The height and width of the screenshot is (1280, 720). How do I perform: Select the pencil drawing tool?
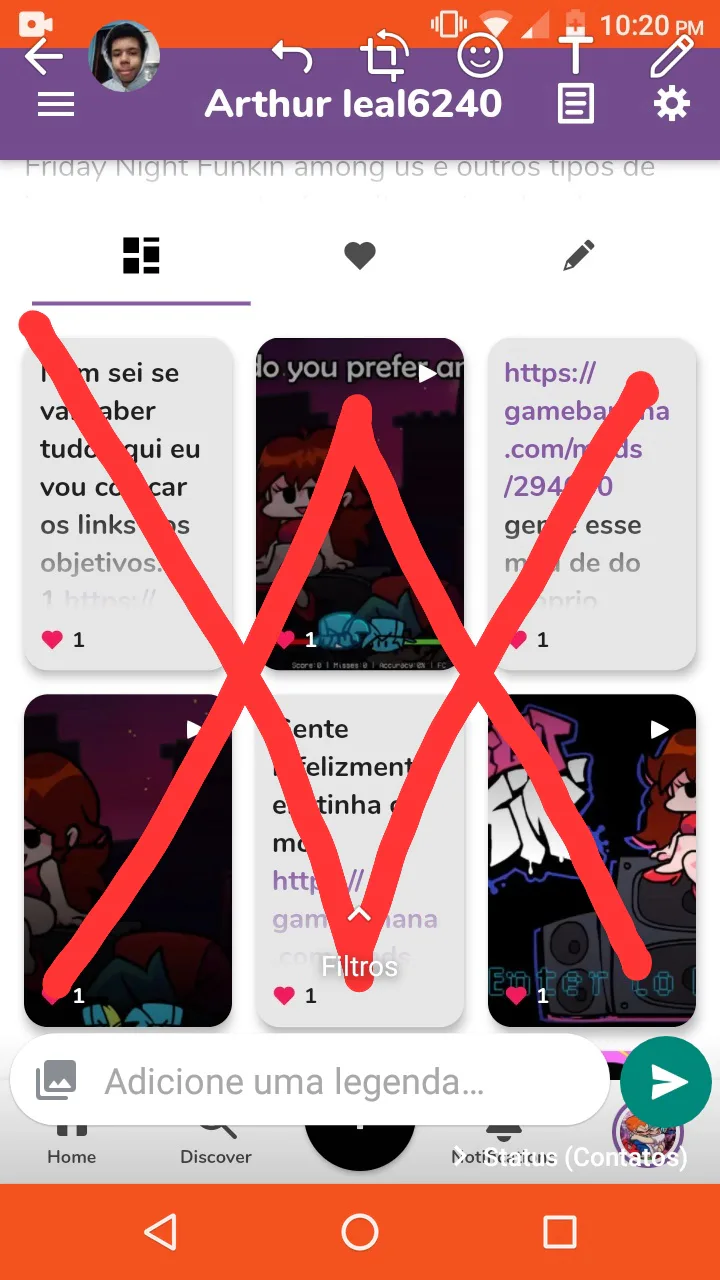pyautogui.click(x=671, y=56)
